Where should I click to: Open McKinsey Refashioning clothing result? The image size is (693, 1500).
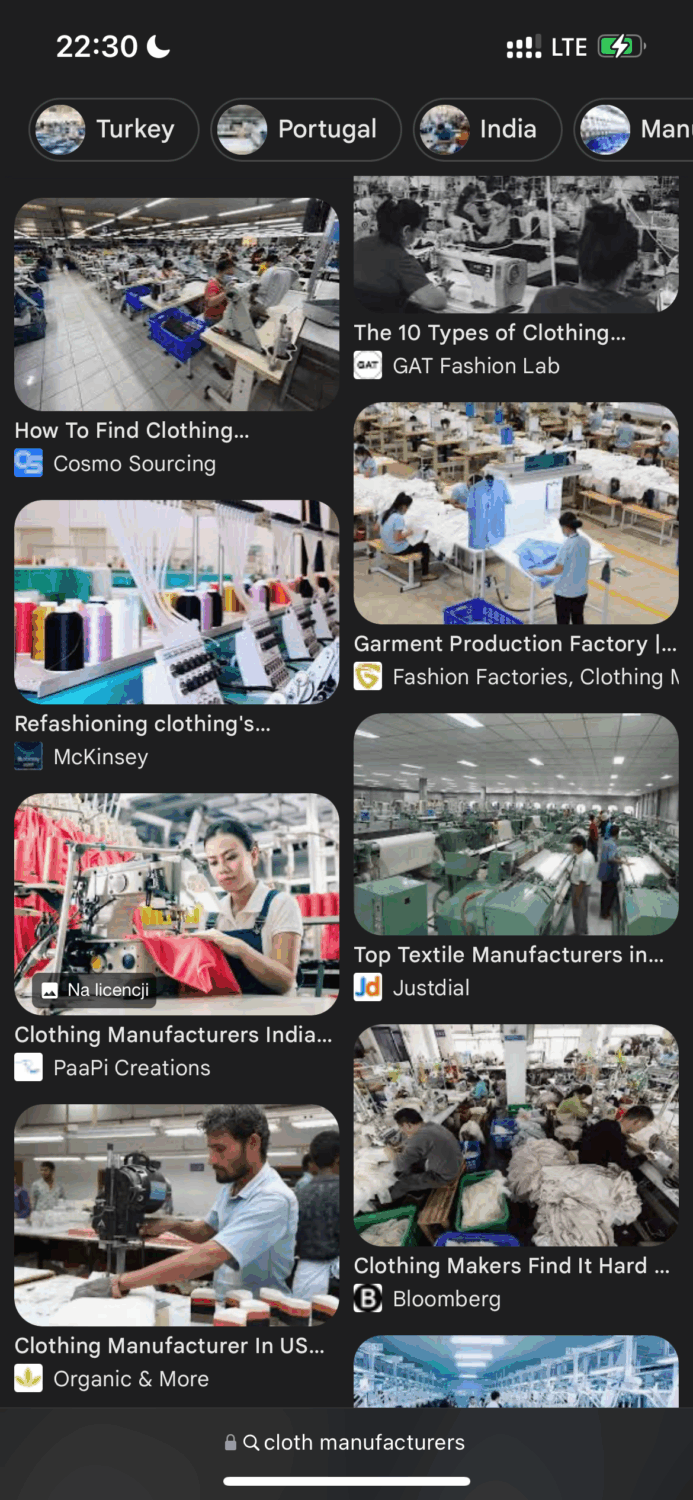pos(176,602)
